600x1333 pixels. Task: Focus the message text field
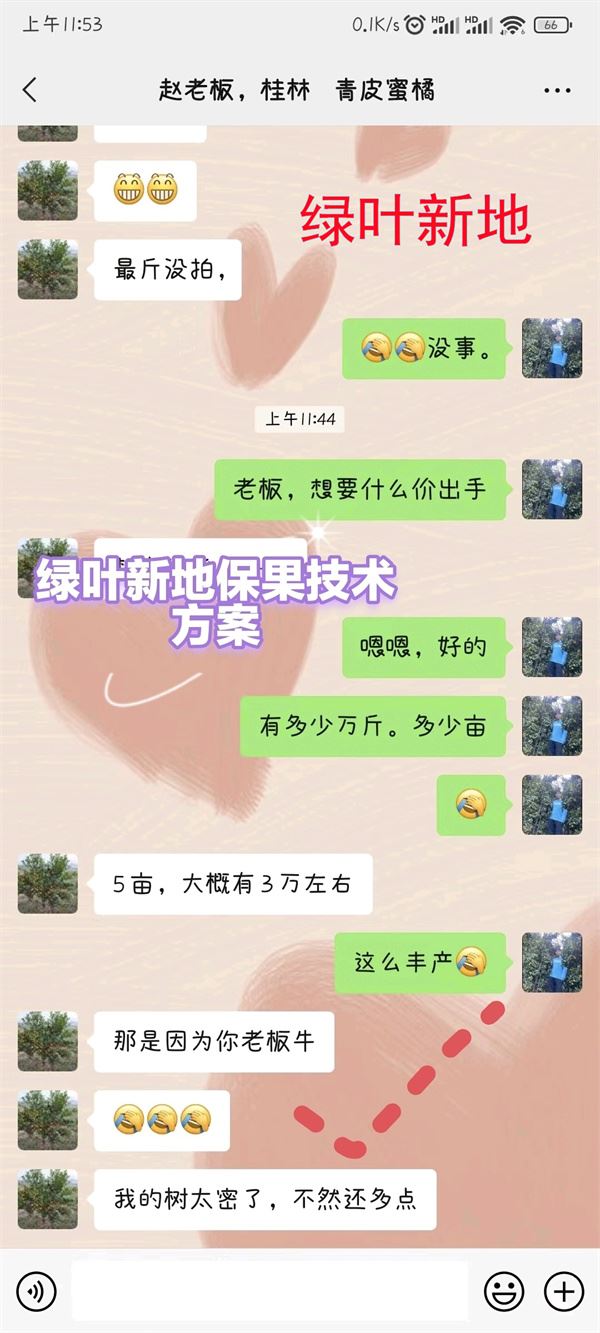(x=270, y=1291)
